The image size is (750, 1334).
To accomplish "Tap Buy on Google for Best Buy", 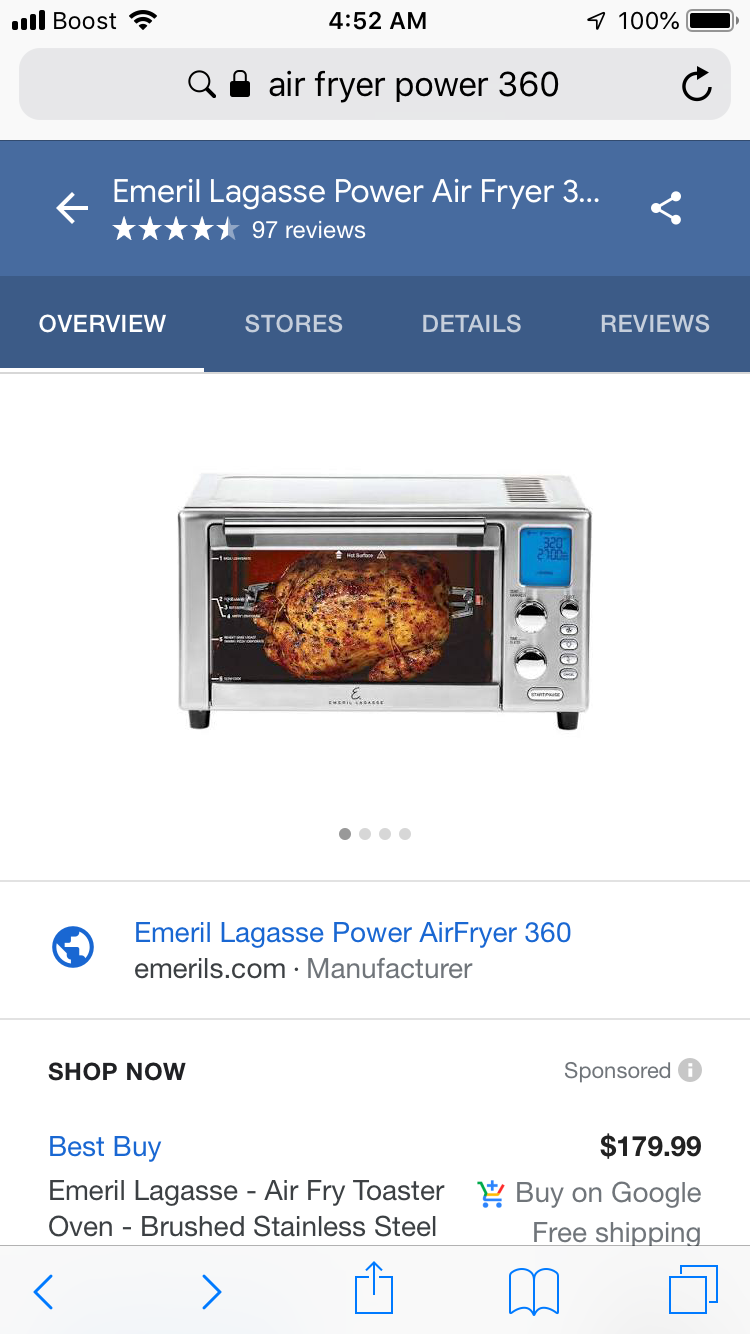I will [x=590, y=1193].
